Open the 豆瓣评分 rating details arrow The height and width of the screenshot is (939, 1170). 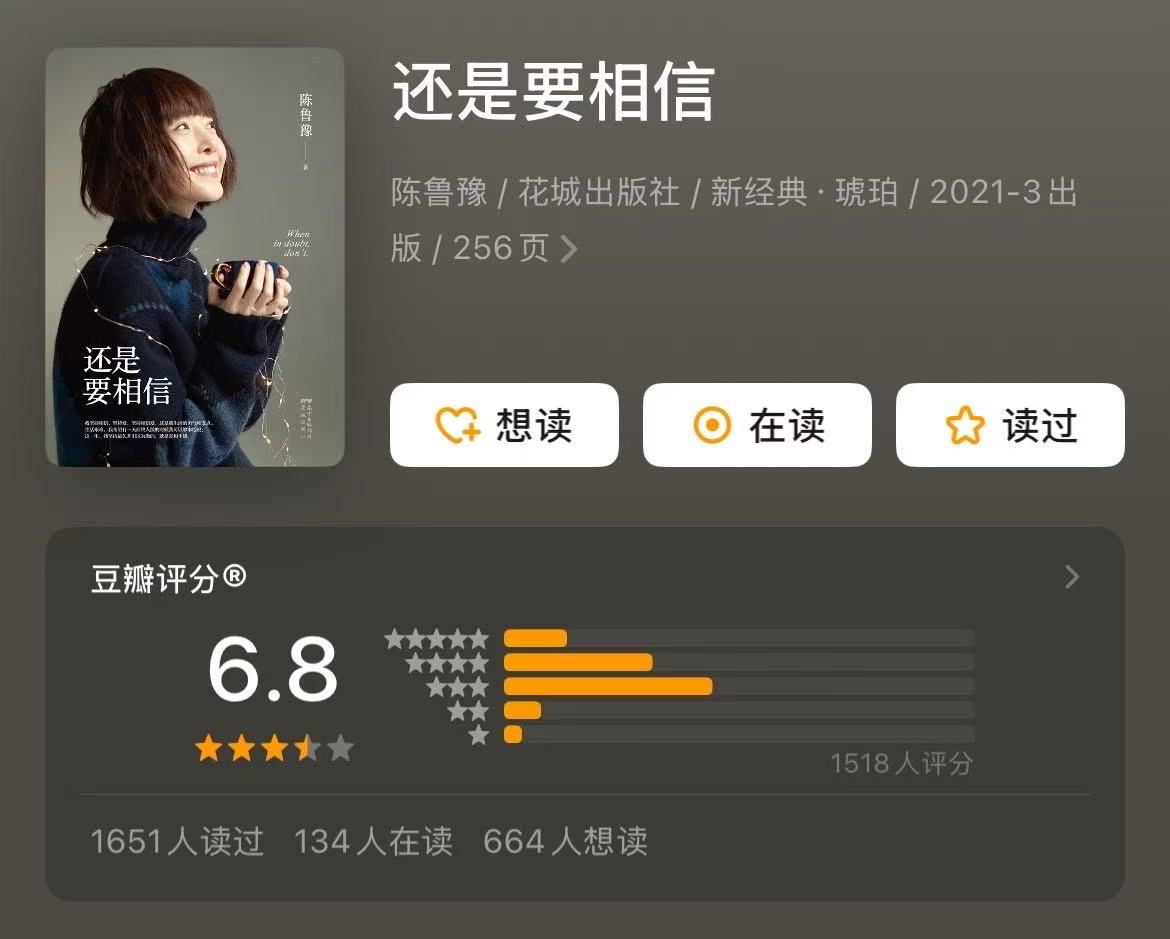[x=1072, y=577]
